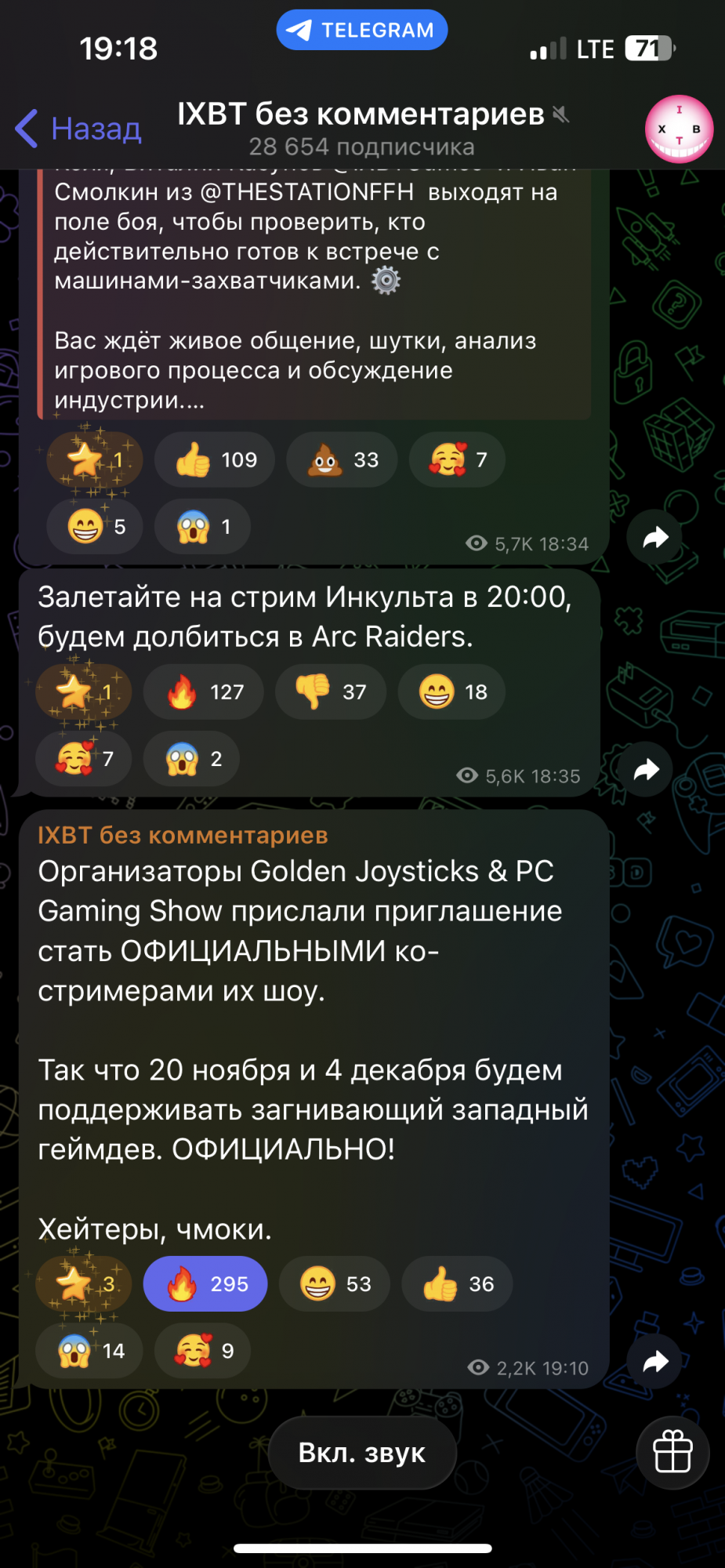
Task: Return to Telegram via the status bar pill
Action: (x=362, y=30)
